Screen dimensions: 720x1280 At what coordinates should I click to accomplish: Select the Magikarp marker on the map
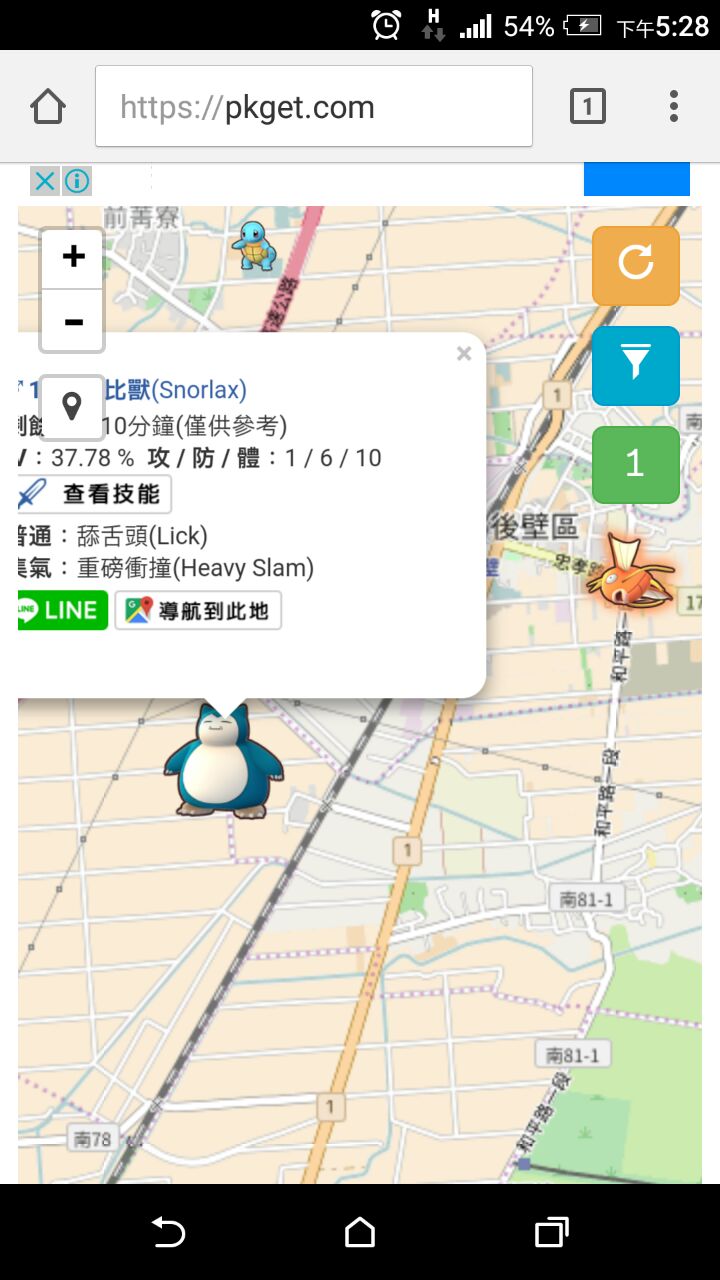pyautogui.click(x=630, y=573)
